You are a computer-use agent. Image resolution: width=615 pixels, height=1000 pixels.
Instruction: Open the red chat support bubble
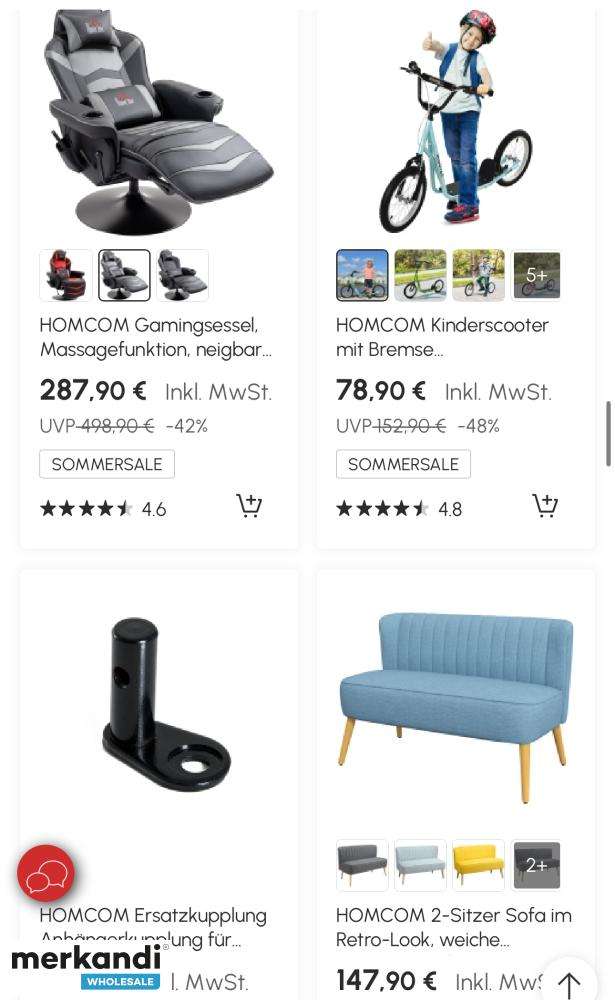(x=46, y=874)
